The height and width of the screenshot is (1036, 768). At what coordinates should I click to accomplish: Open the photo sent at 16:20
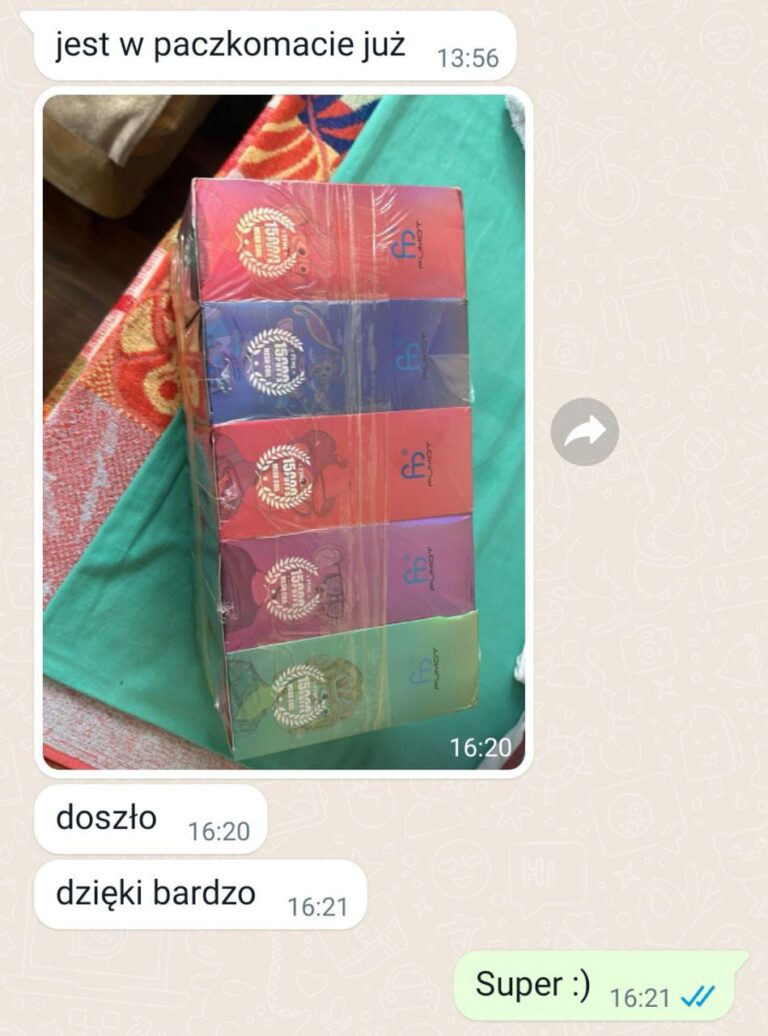coord(284,432)
